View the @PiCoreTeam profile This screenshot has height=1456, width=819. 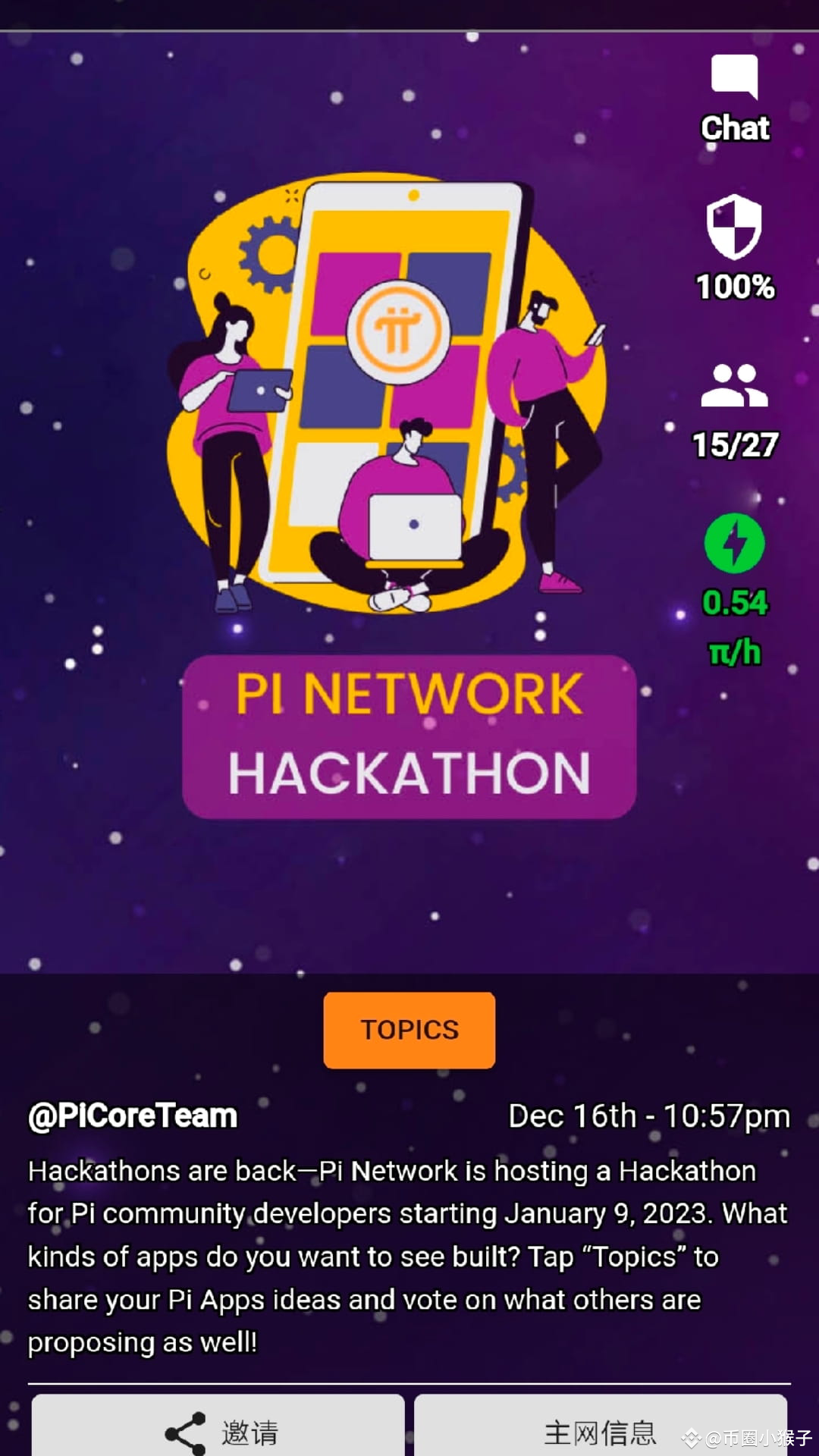pos(132,1116)
